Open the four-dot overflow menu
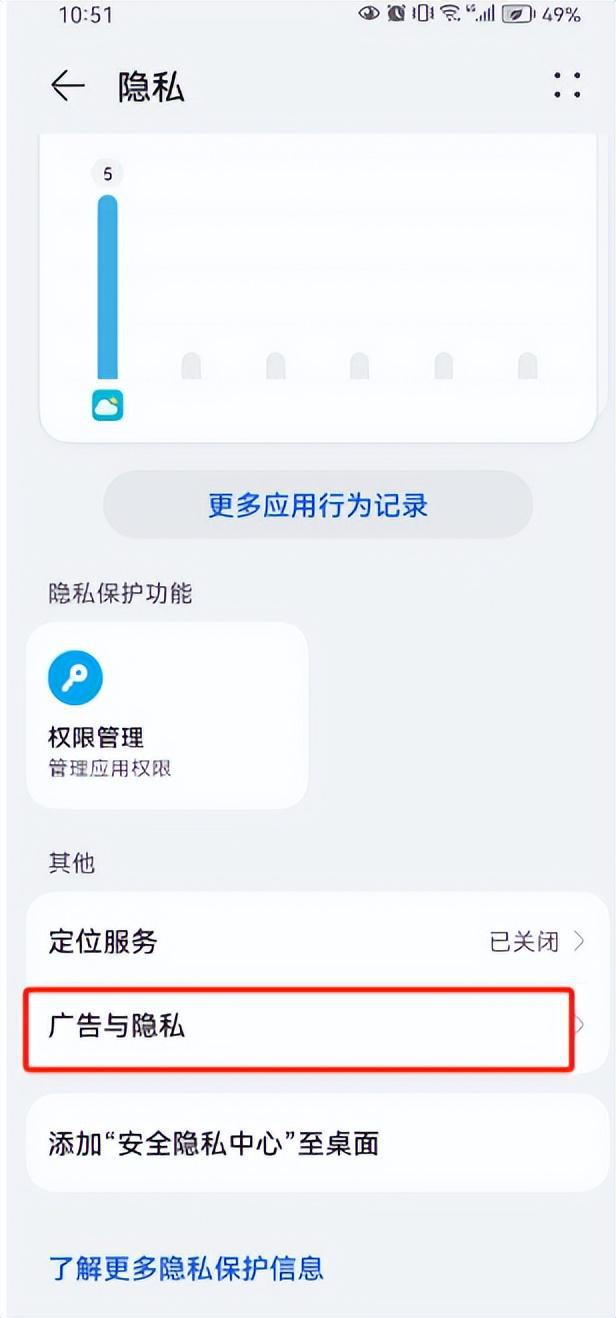Image resolution: width=616 pixels, height=1318 pixels. (x=567, y=85)
